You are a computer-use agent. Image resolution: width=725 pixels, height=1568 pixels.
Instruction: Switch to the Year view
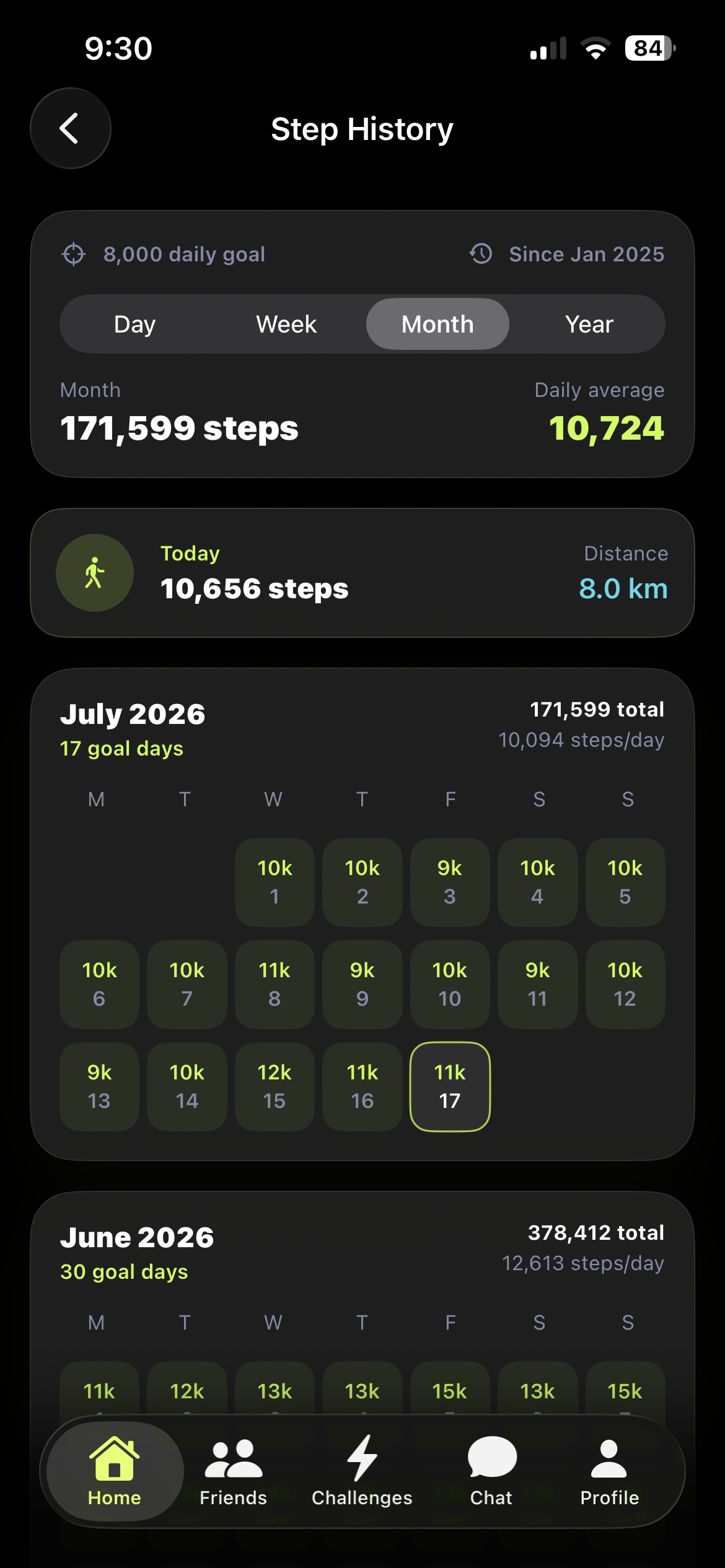589,324
